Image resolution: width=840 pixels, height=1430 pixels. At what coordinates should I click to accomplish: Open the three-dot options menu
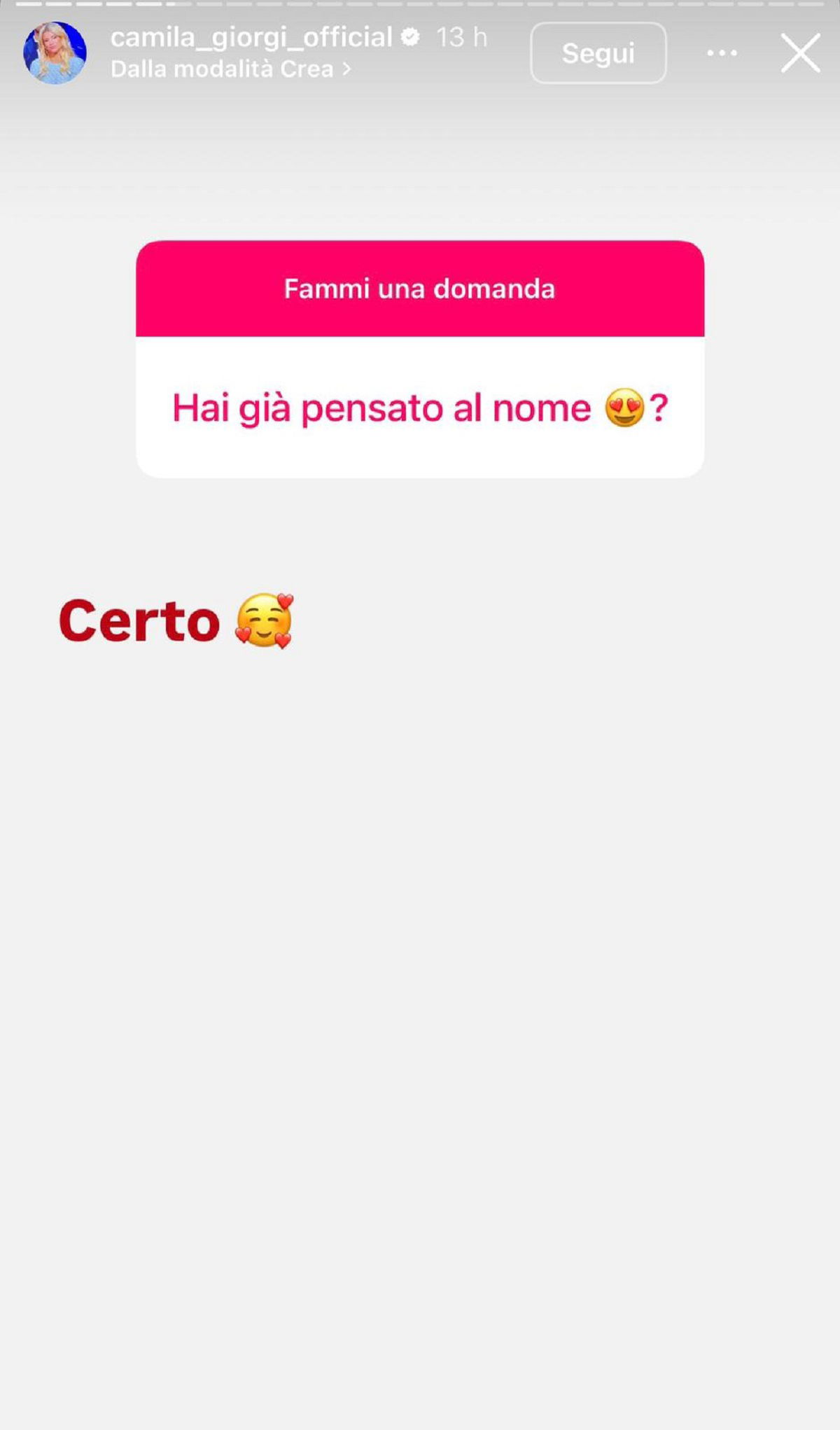[722, 53]
